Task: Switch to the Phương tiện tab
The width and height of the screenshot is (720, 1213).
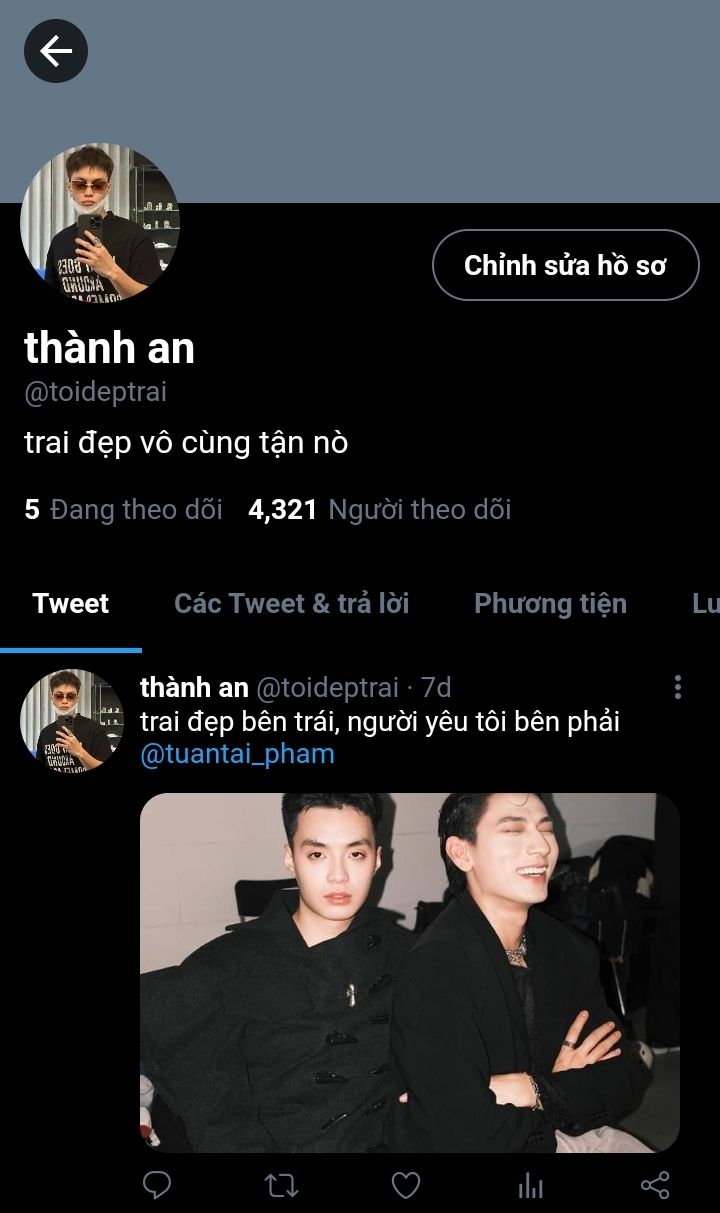Action: (x=550, y=604)
